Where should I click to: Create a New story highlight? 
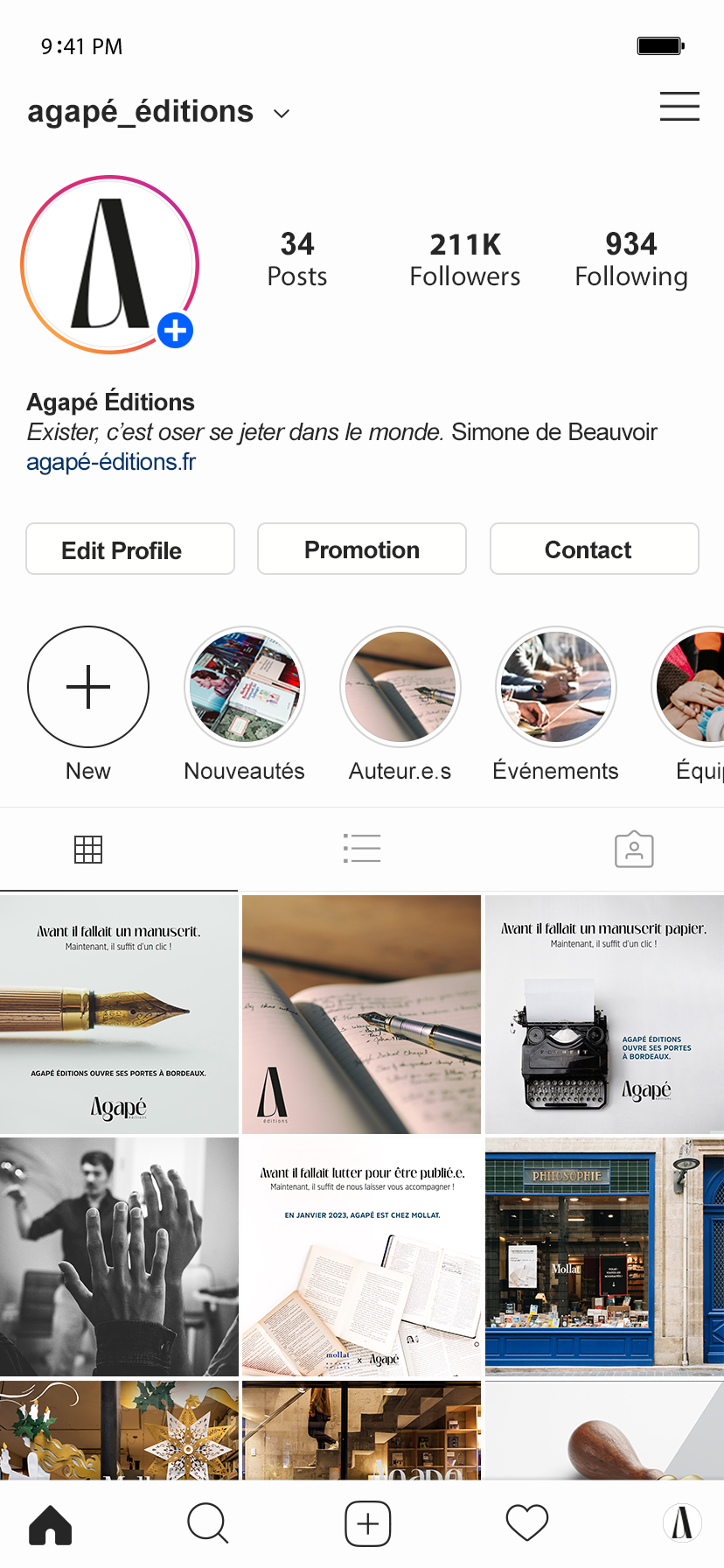(x=88, y=686)
